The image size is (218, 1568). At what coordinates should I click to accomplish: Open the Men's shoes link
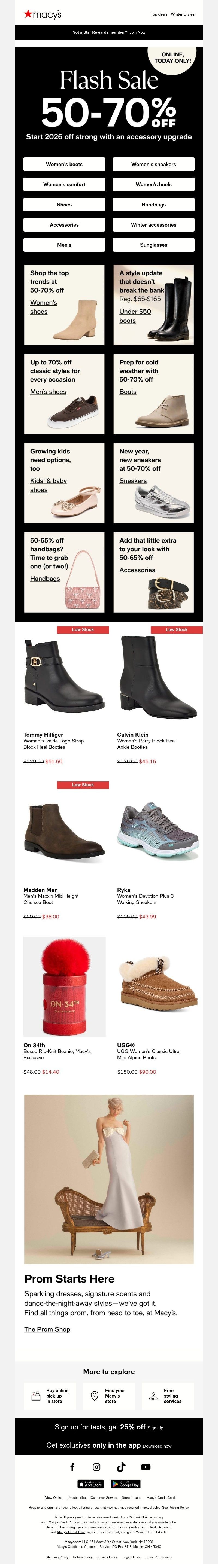[x=48, y=392]
